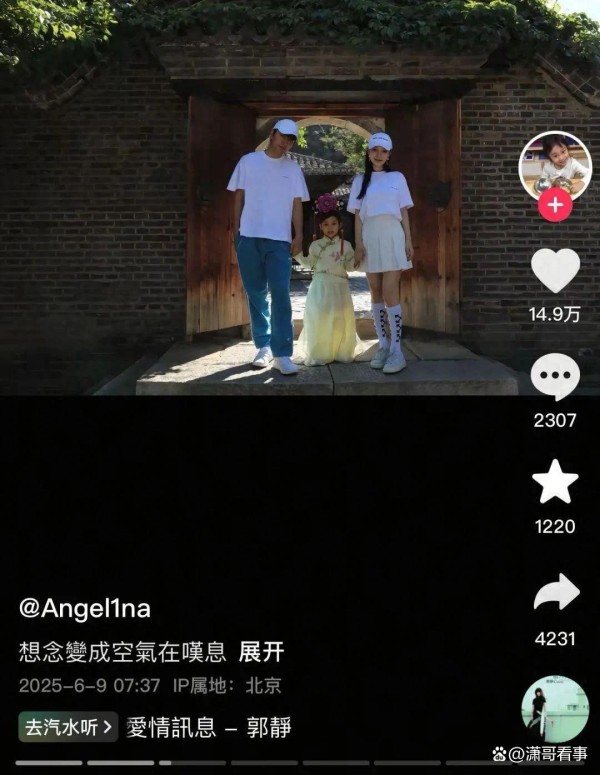Open the song 愛情訊息 – 郭靜
The width and height of the screenshot is (600, 775).
pos(209,727)
